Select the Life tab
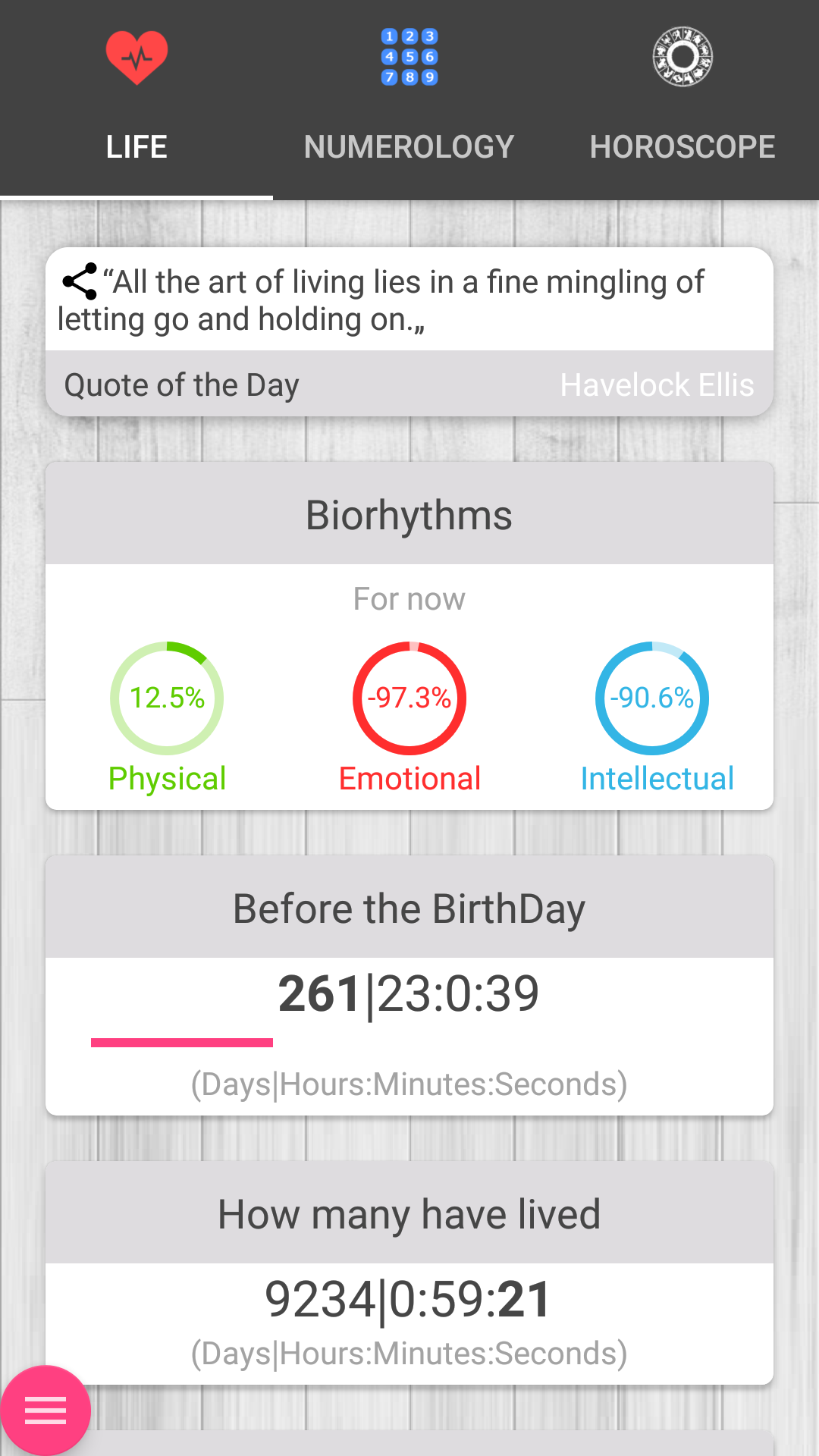 pyautogui.click(x=136, y=100)
